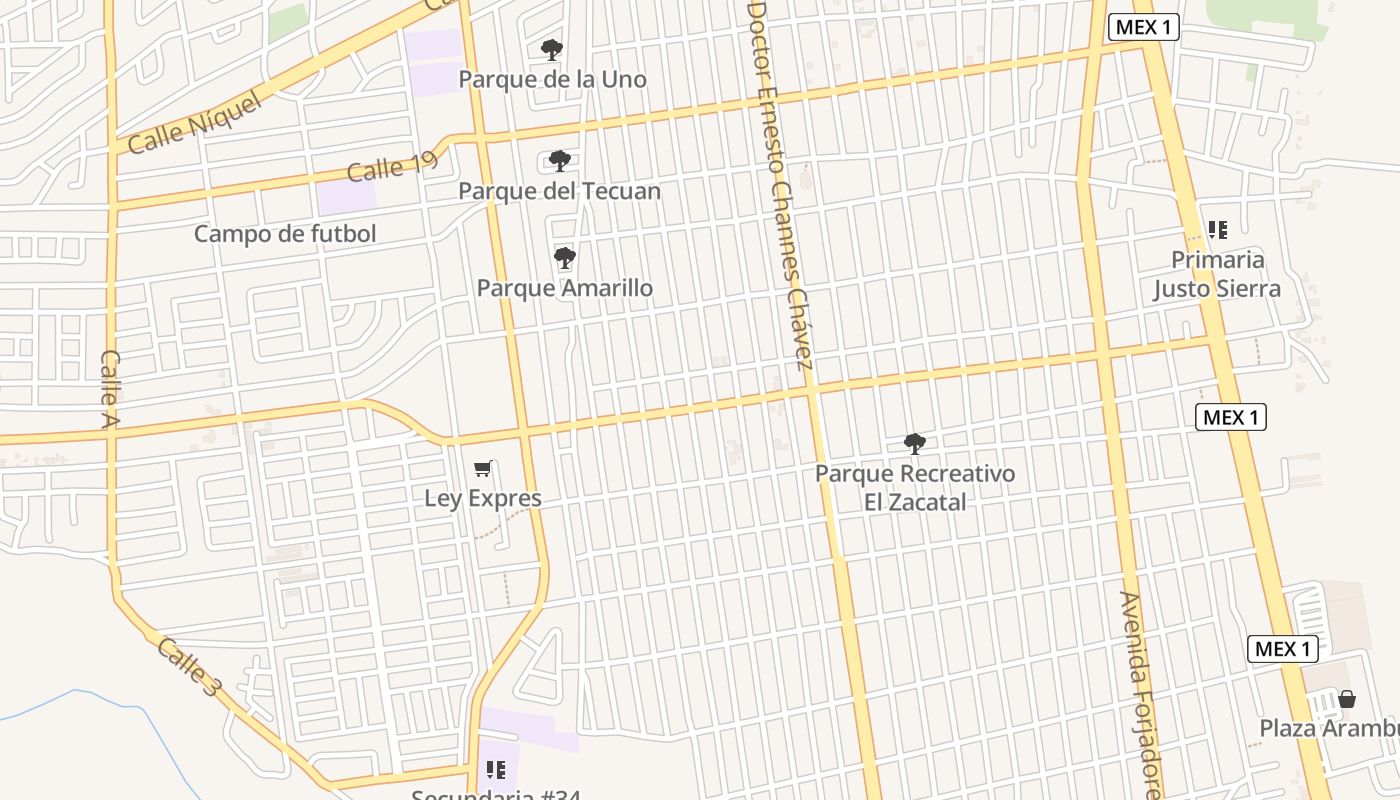1400x800 pixels.
Task: Select Primaria Justo Sierra school marker
Action: click(x=1217, y=230)
